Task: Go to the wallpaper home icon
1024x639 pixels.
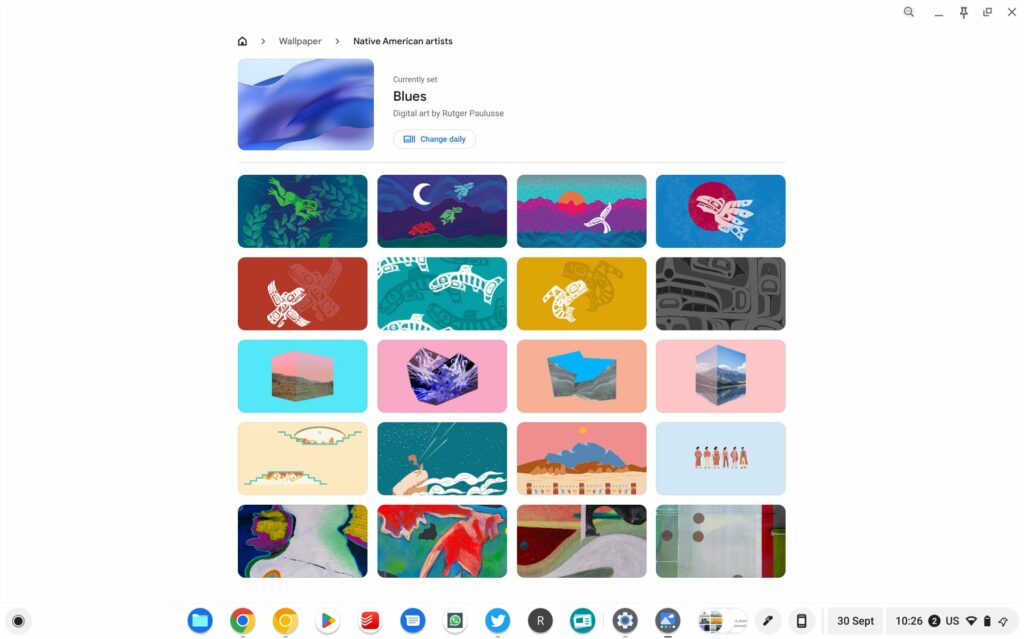Action: [242, 41]
